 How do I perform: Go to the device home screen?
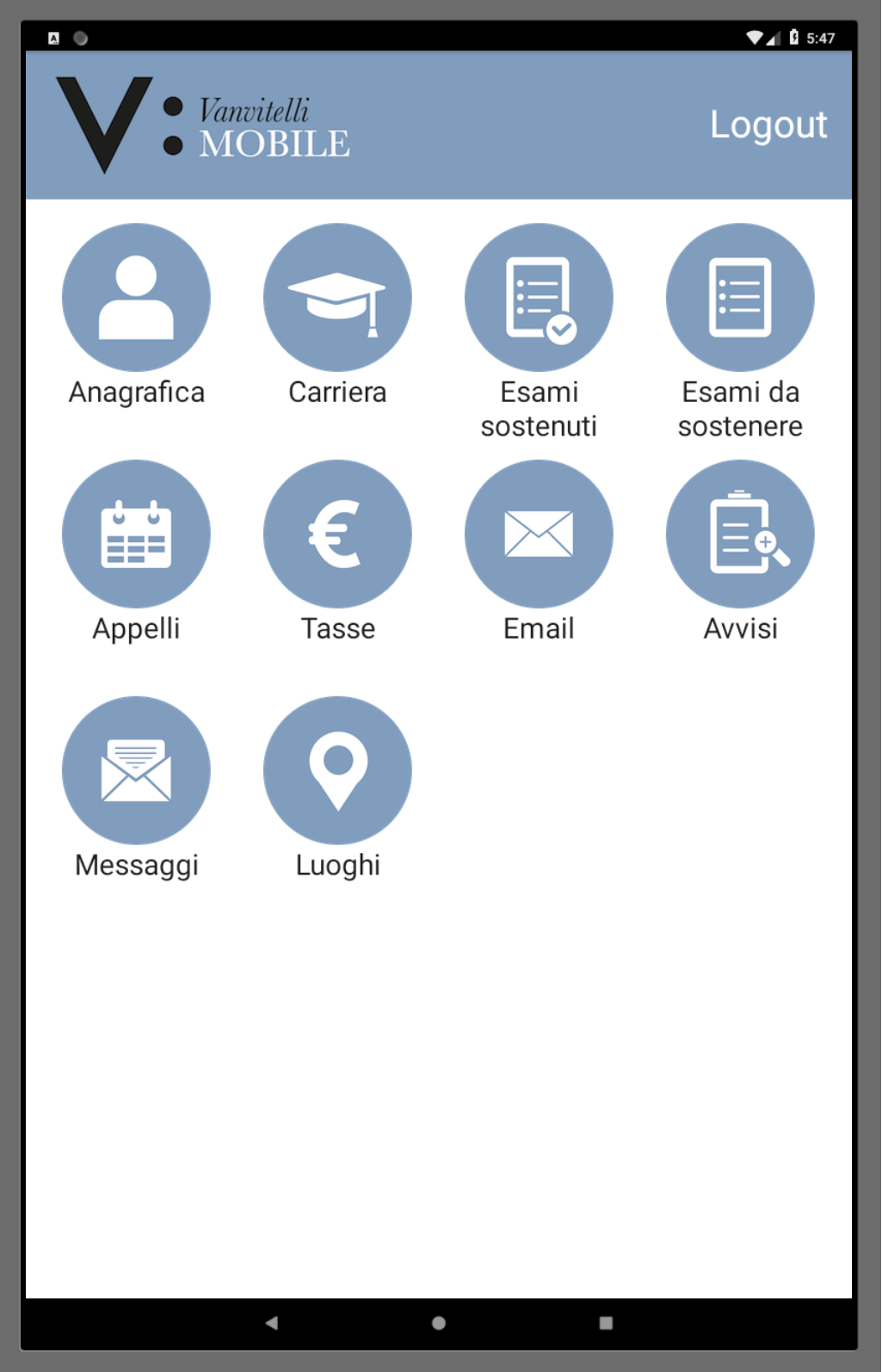(x=439, y=1323)
